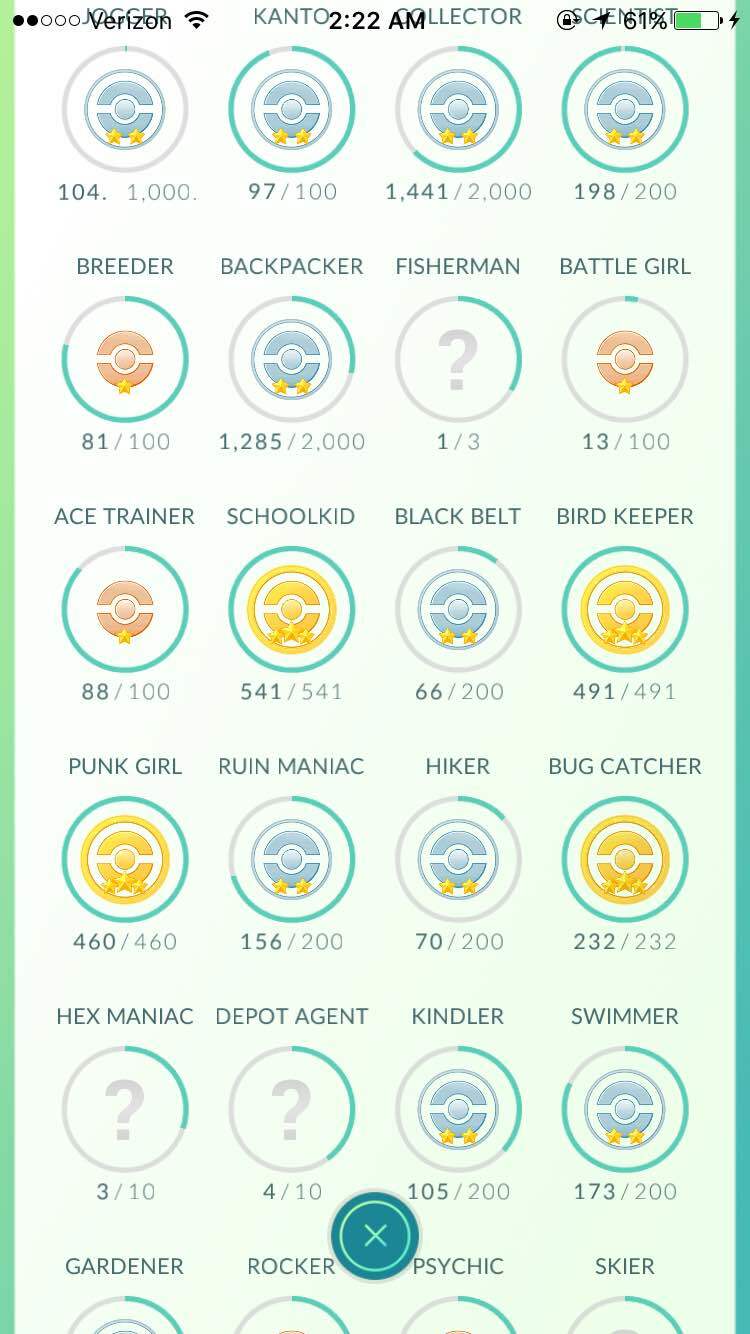Select the Battle Girl medal
The width and height of the screenshot is (750, 1334).
(x=625, y=359)
